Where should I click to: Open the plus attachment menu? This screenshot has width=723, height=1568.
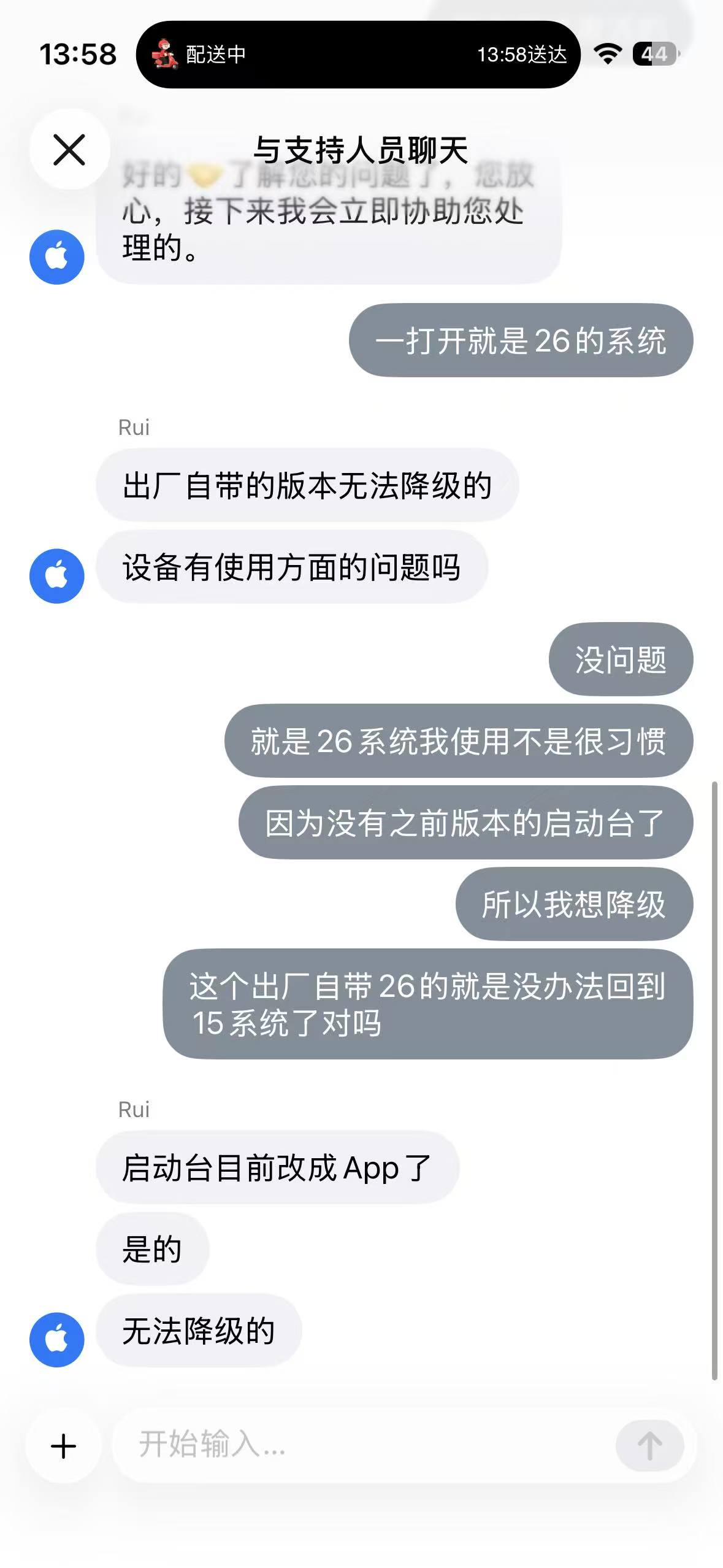63,1446
